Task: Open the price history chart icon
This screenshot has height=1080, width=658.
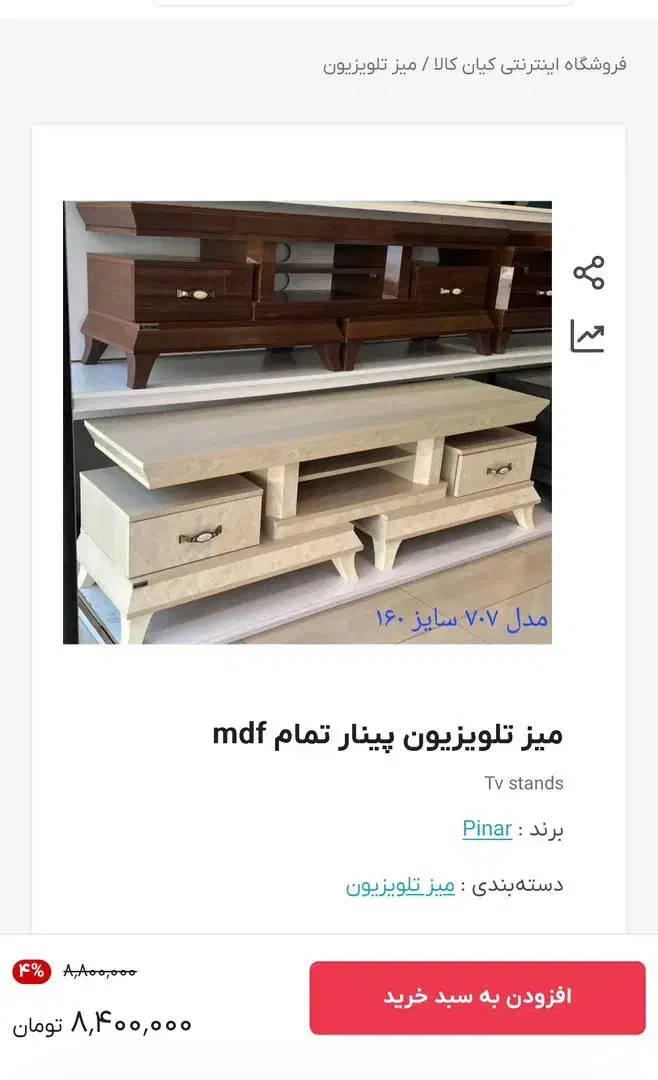Action: [x=588, y=337]
